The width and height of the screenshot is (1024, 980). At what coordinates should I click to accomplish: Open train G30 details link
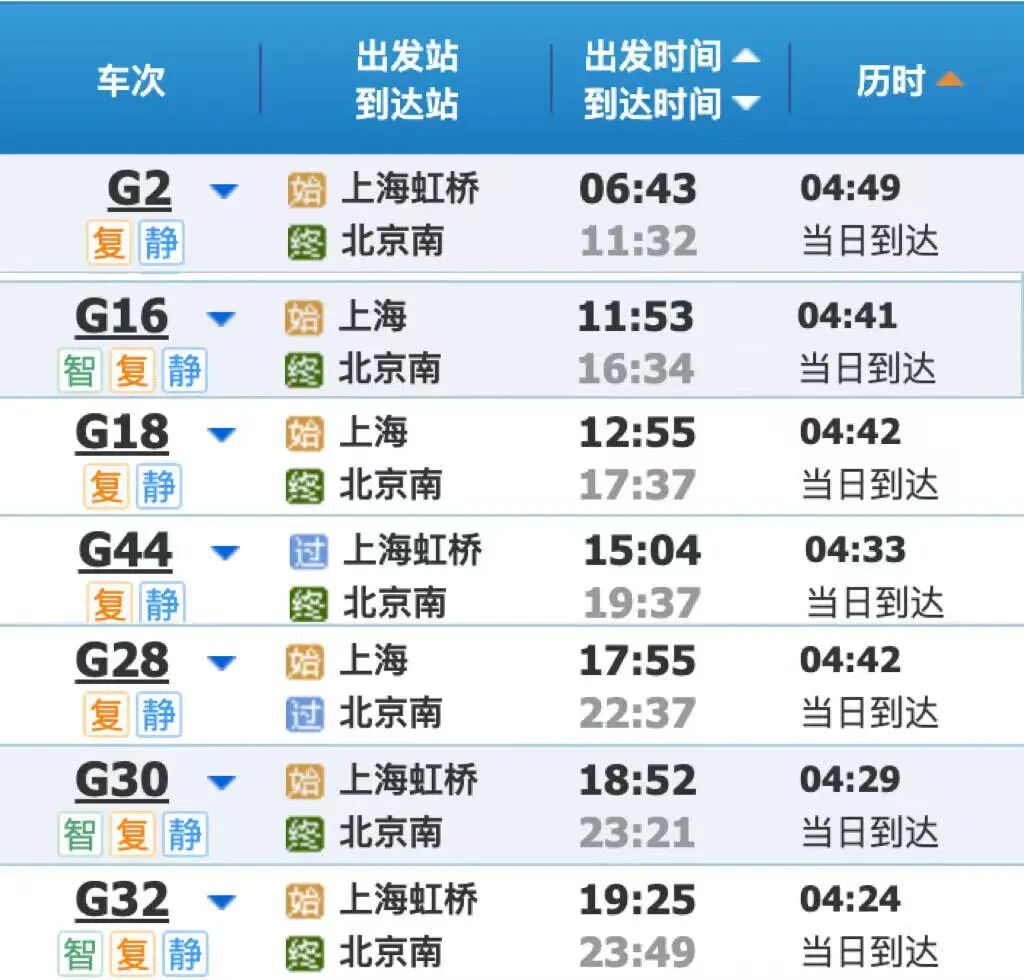coord(121,781)
